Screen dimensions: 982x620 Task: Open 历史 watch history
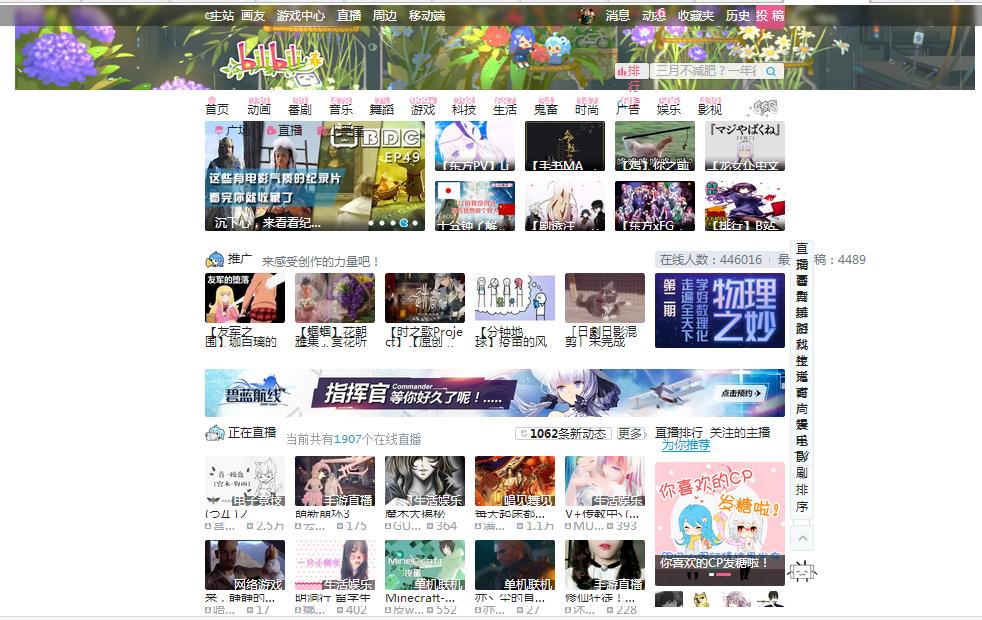click(737, 15)
